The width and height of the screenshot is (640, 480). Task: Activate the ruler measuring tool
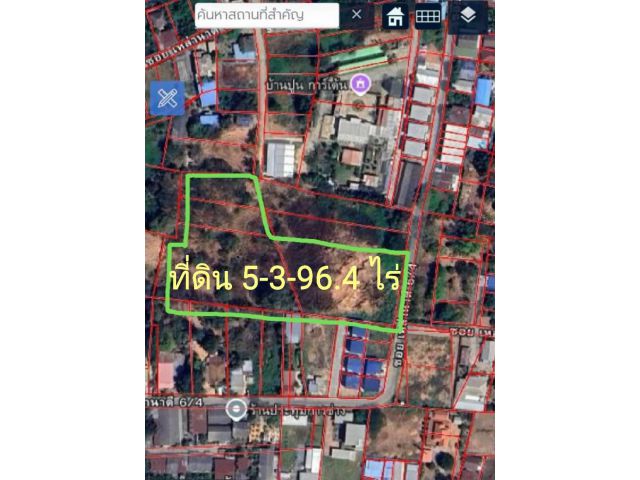pos(167,97)
